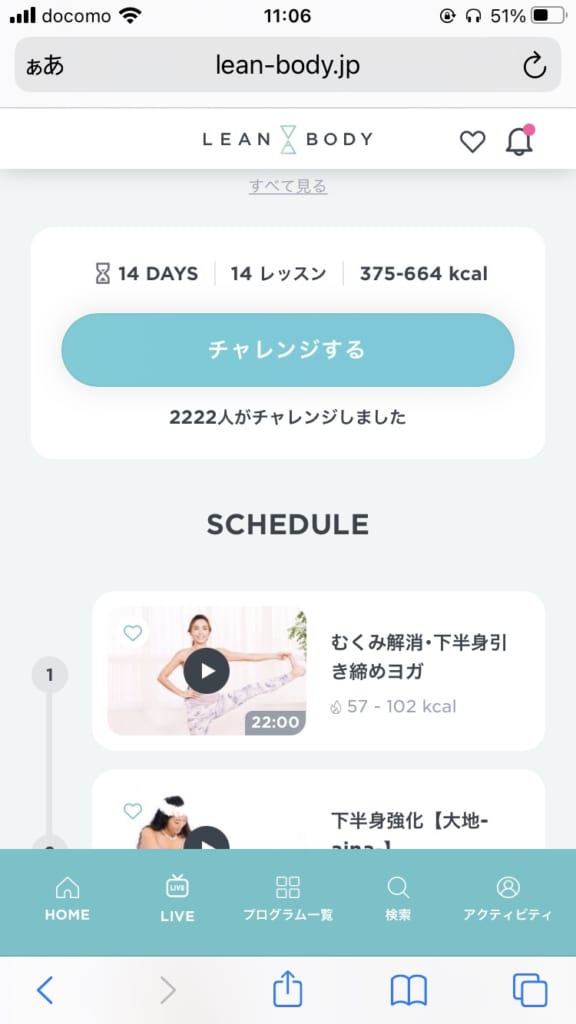The height and width of the screenshot is (1024, 576).
Task: Open the ぁあ page settings menu
Action: (x=45, y=66)
